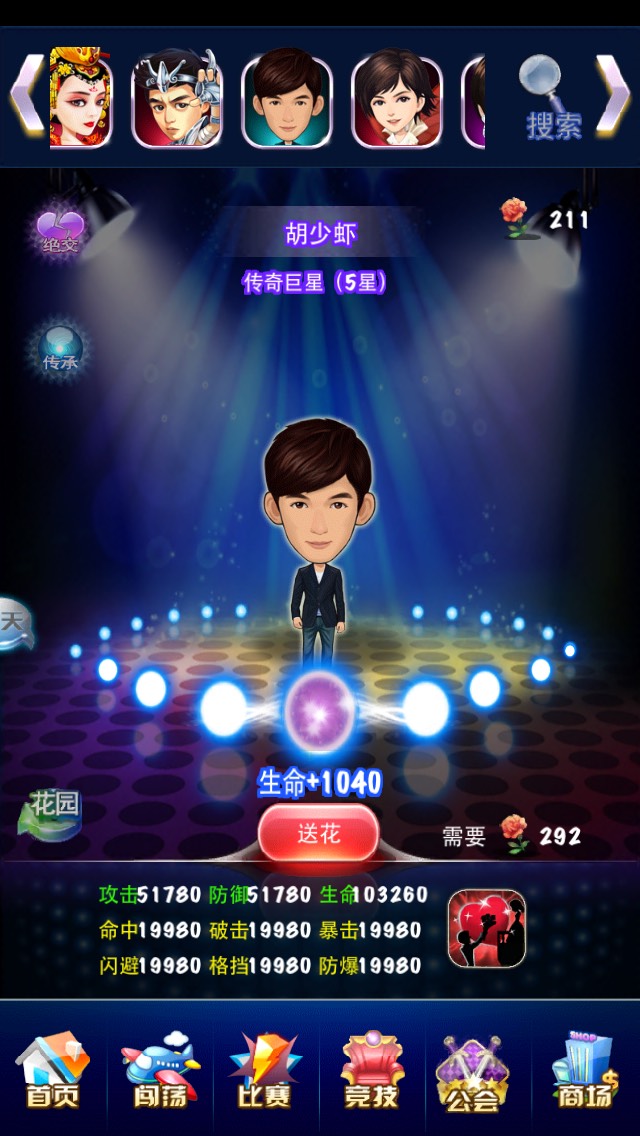Select the short-haired woman avatar

point(396,100)
